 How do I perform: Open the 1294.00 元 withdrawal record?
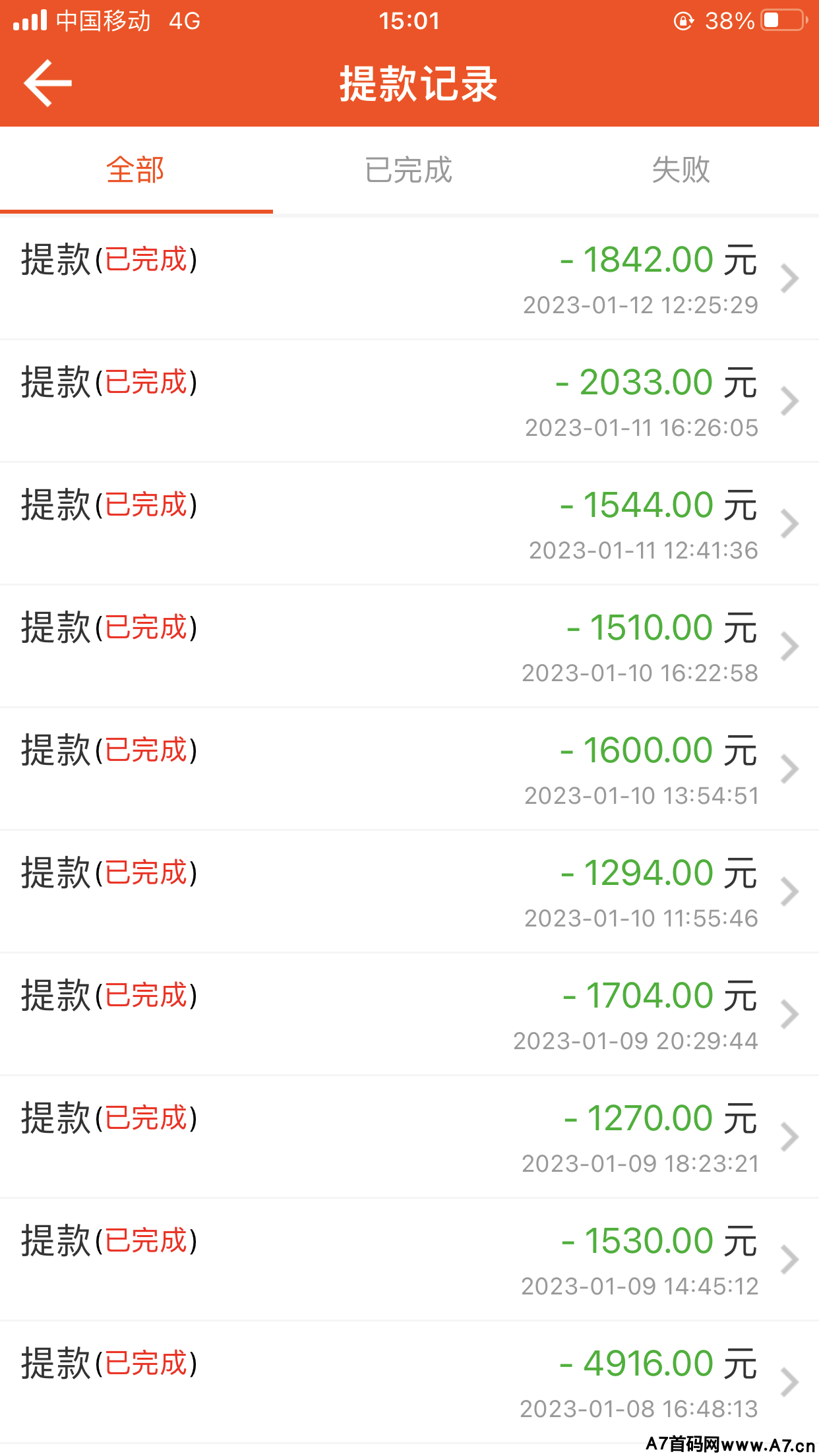[x=409, y=892]
